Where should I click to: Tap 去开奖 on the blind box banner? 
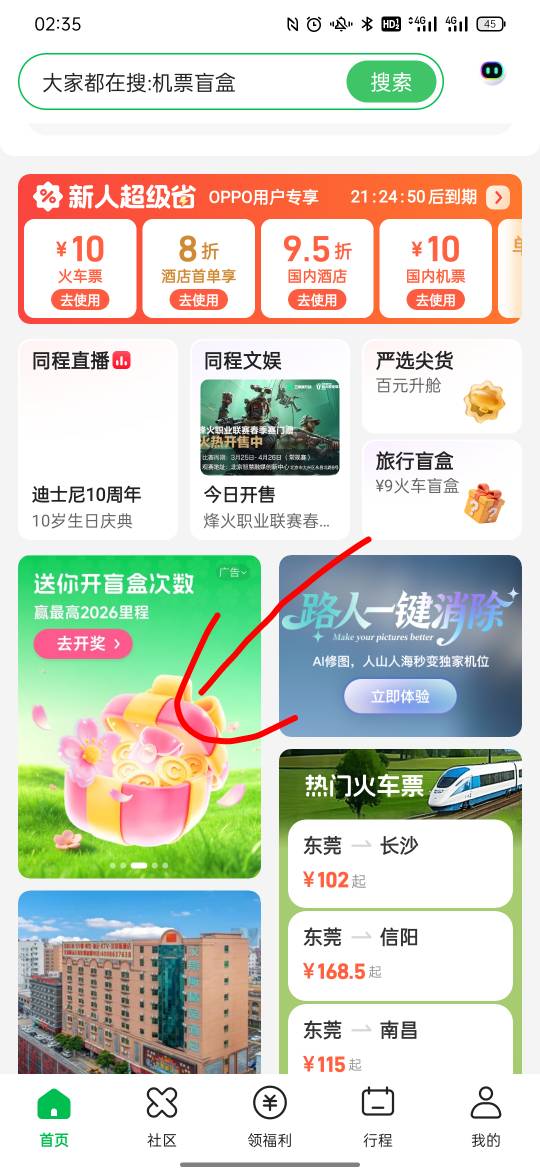point(83,644)
